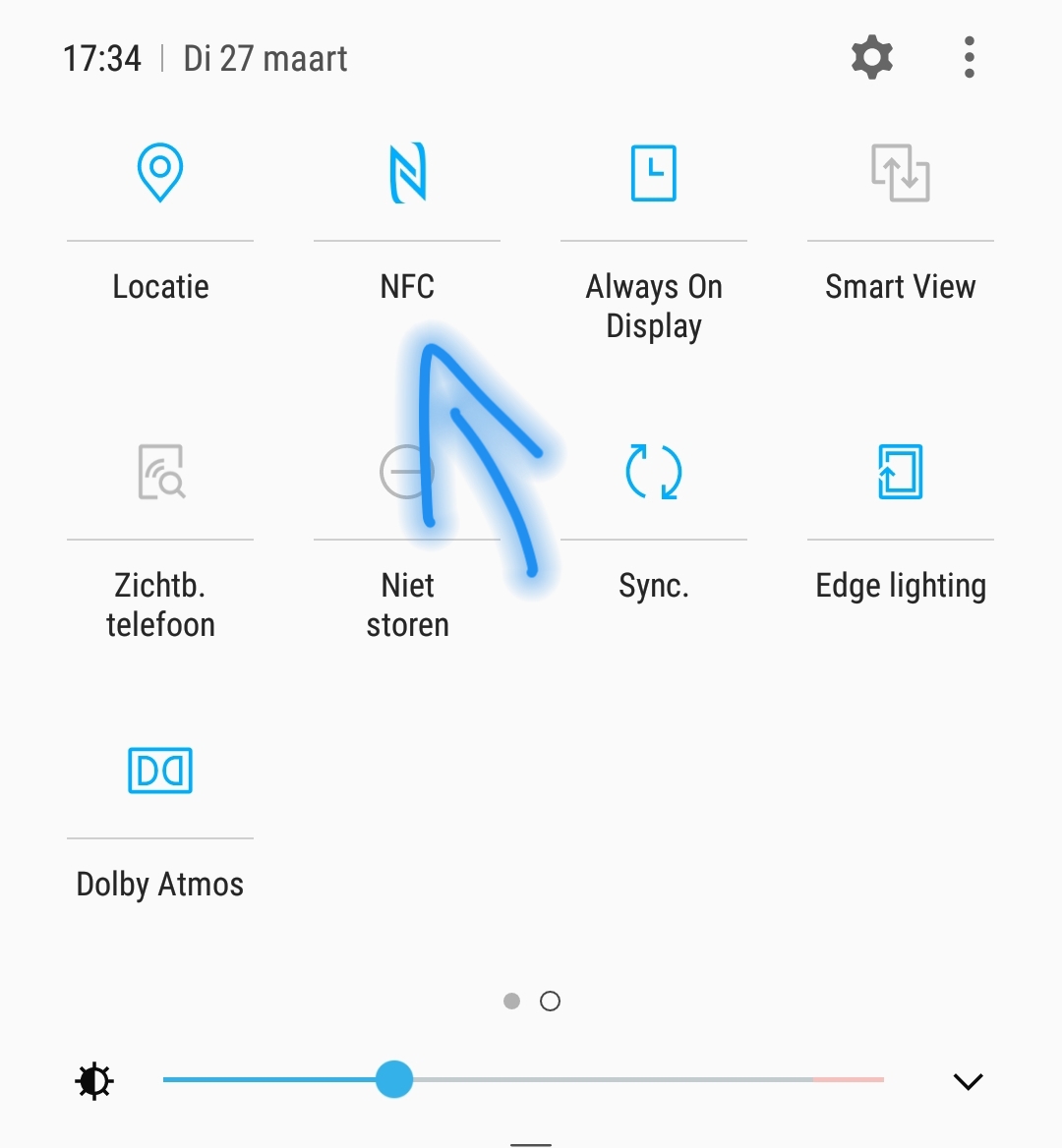Select the first page indicator dot

pos(512,1001)
